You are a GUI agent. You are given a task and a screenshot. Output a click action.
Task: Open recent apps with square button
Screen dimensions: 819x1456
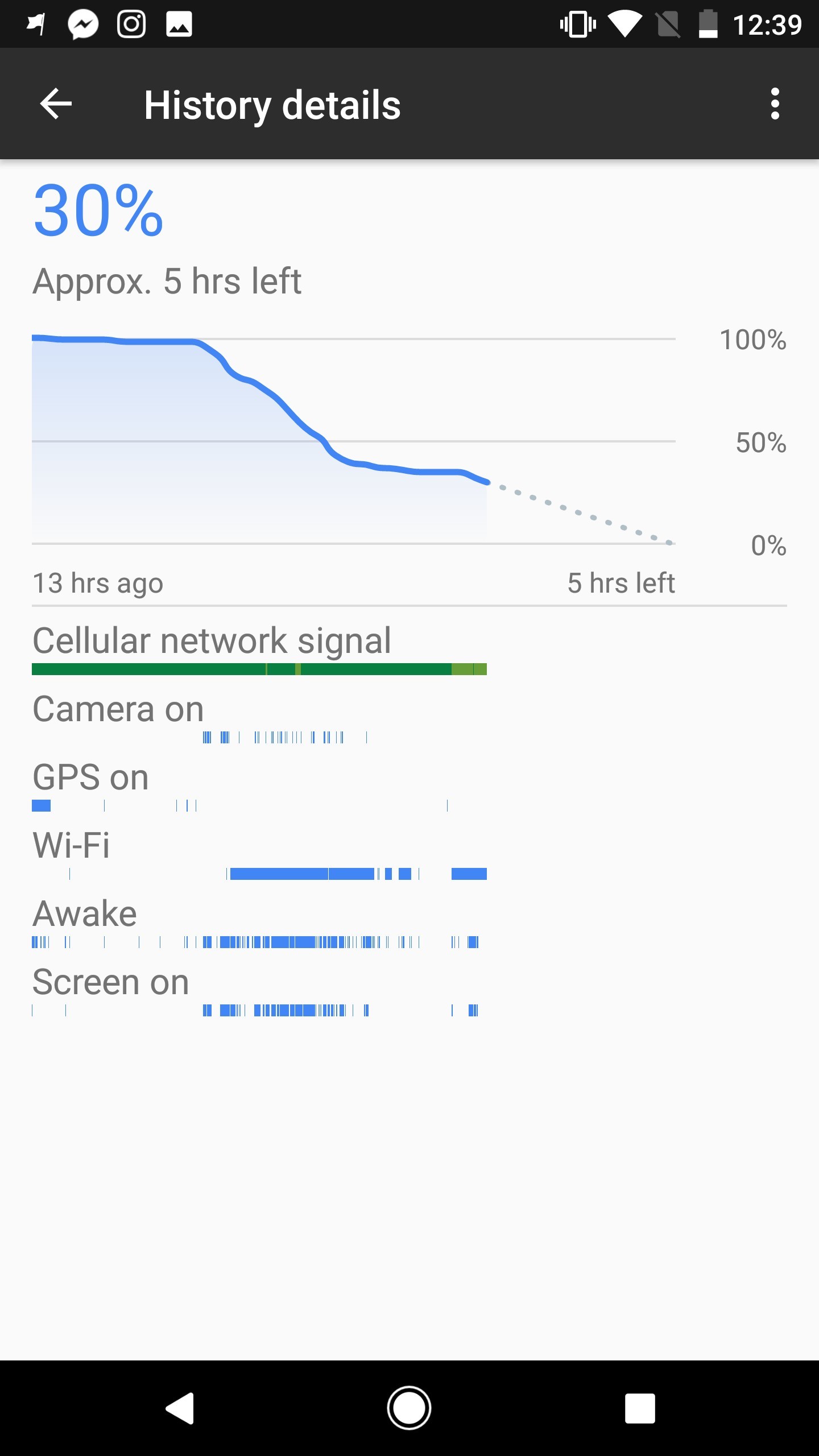[x=640, y=1408]
